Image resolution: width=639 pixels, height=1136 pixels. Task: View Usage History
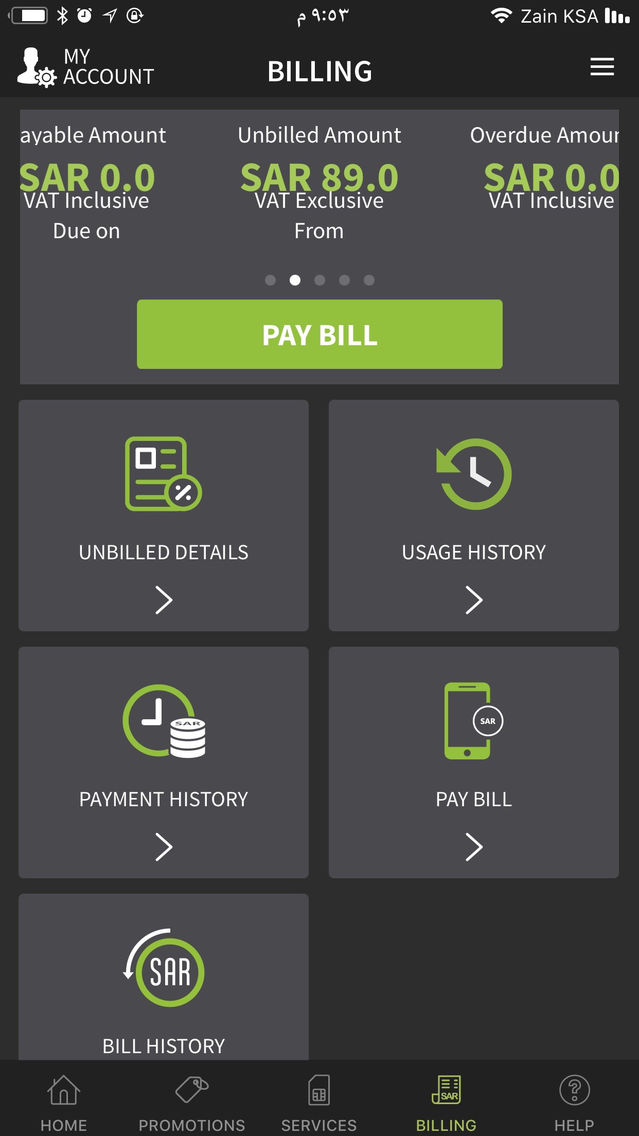click(x=474, y=515)
